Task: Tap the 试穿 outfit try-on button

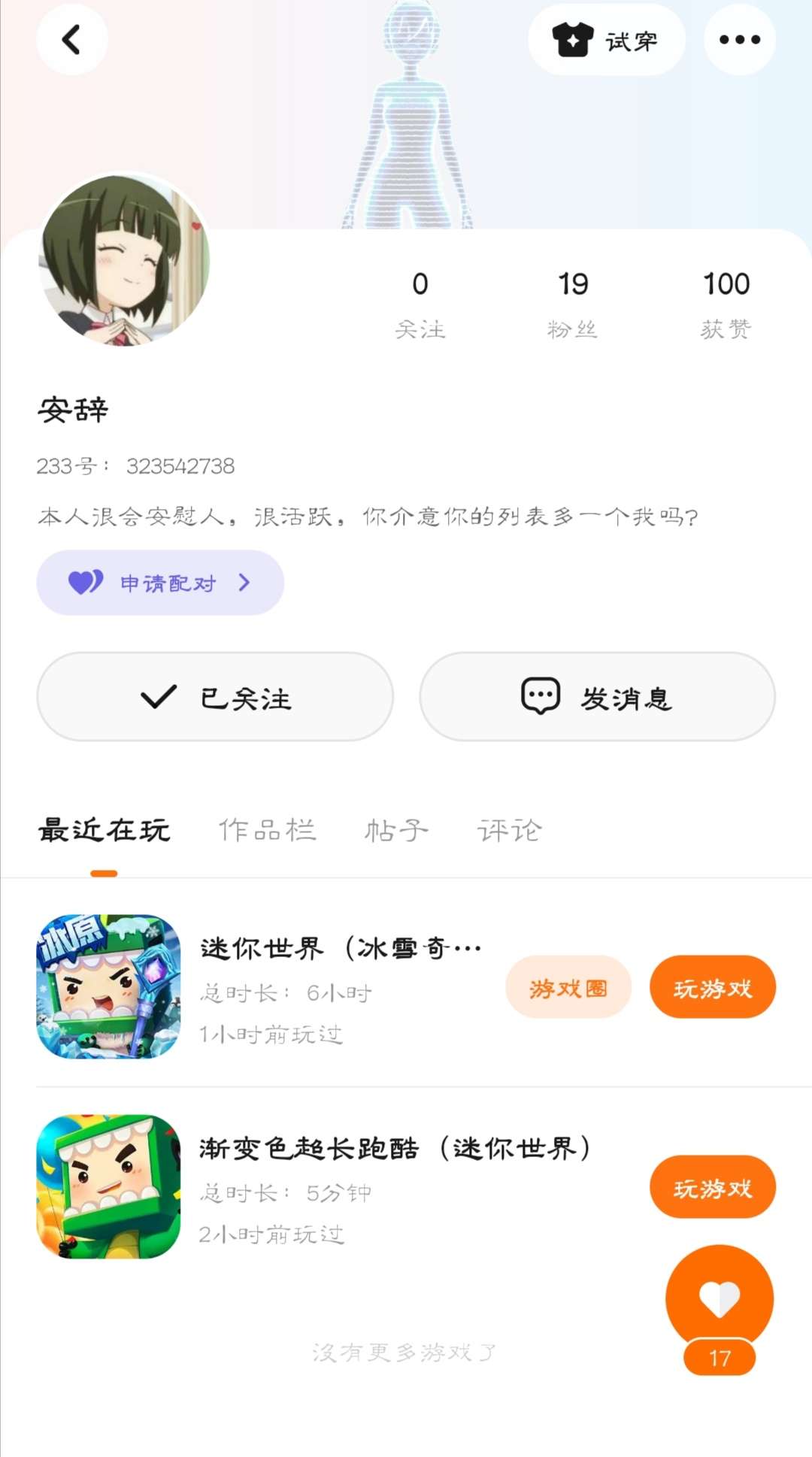Action: click(606, 40)
